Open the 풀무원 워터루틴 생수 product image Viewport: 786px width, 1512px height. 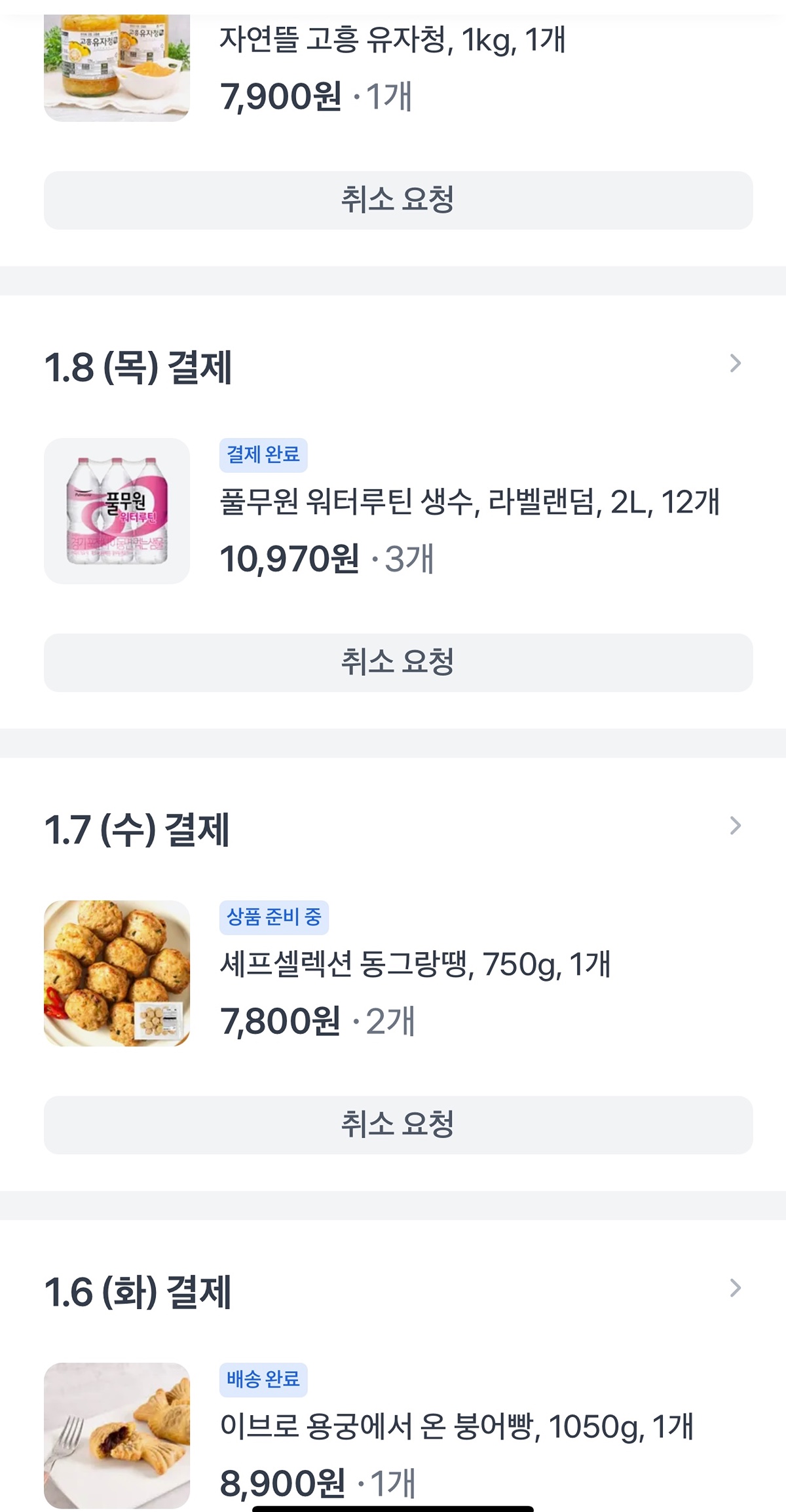click(117, 511)
